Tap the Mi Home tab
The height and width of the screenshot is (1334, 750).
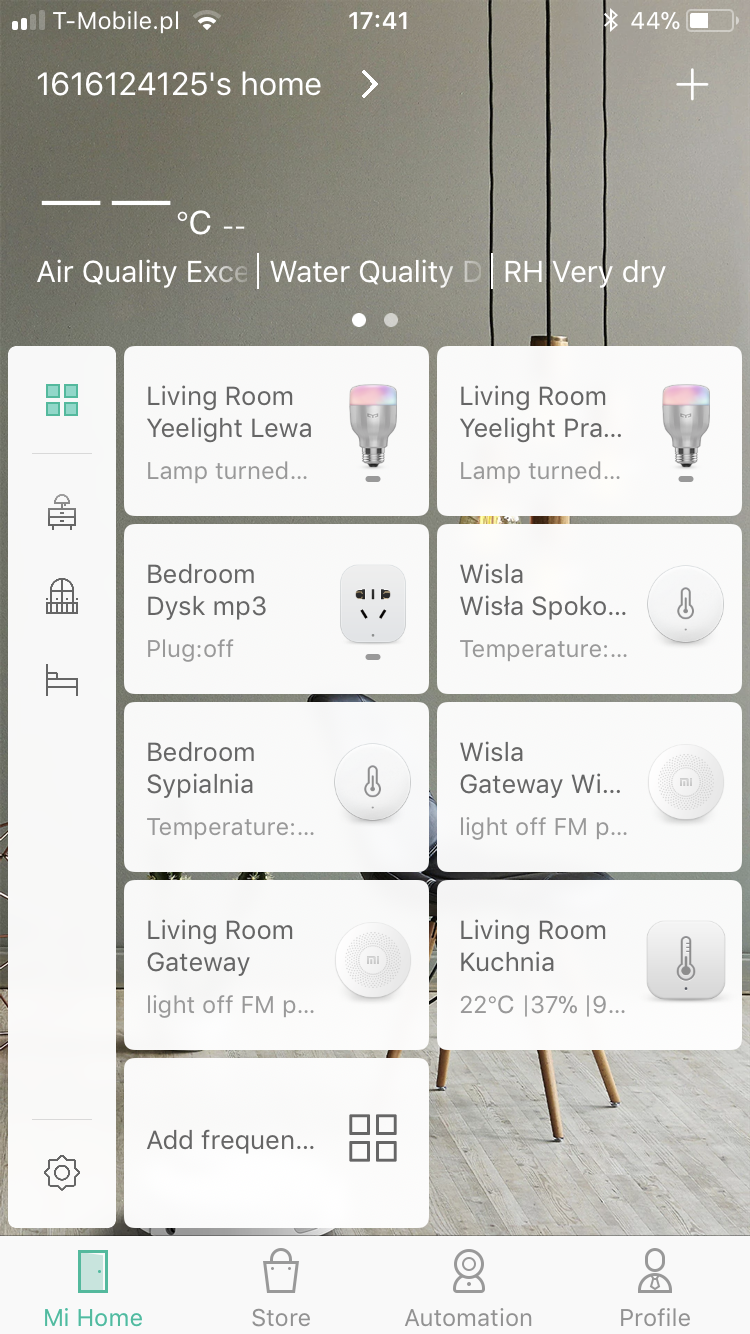pyautogui.click(x=93, y=1288)
